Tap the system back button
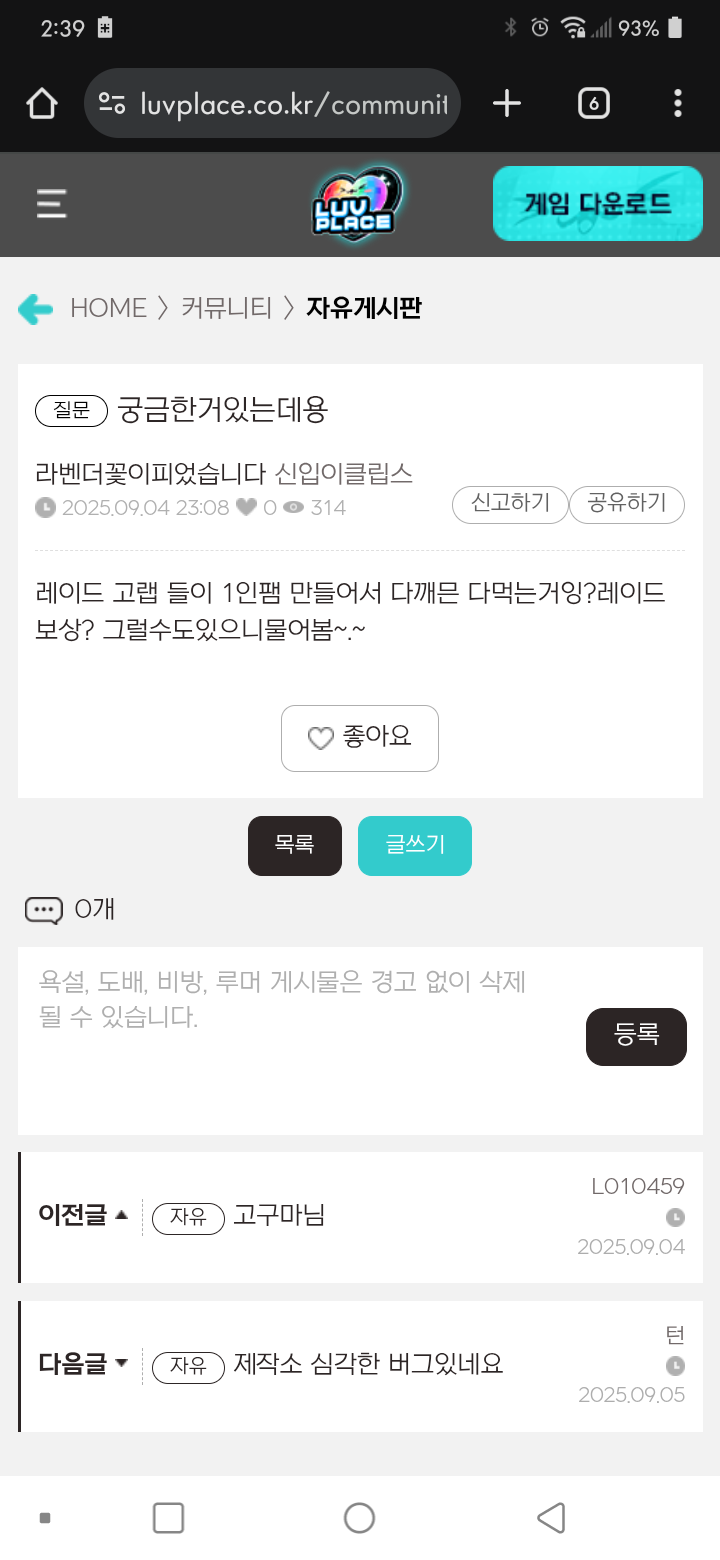Screen dimensions: 720x1560 (551, 1517)
